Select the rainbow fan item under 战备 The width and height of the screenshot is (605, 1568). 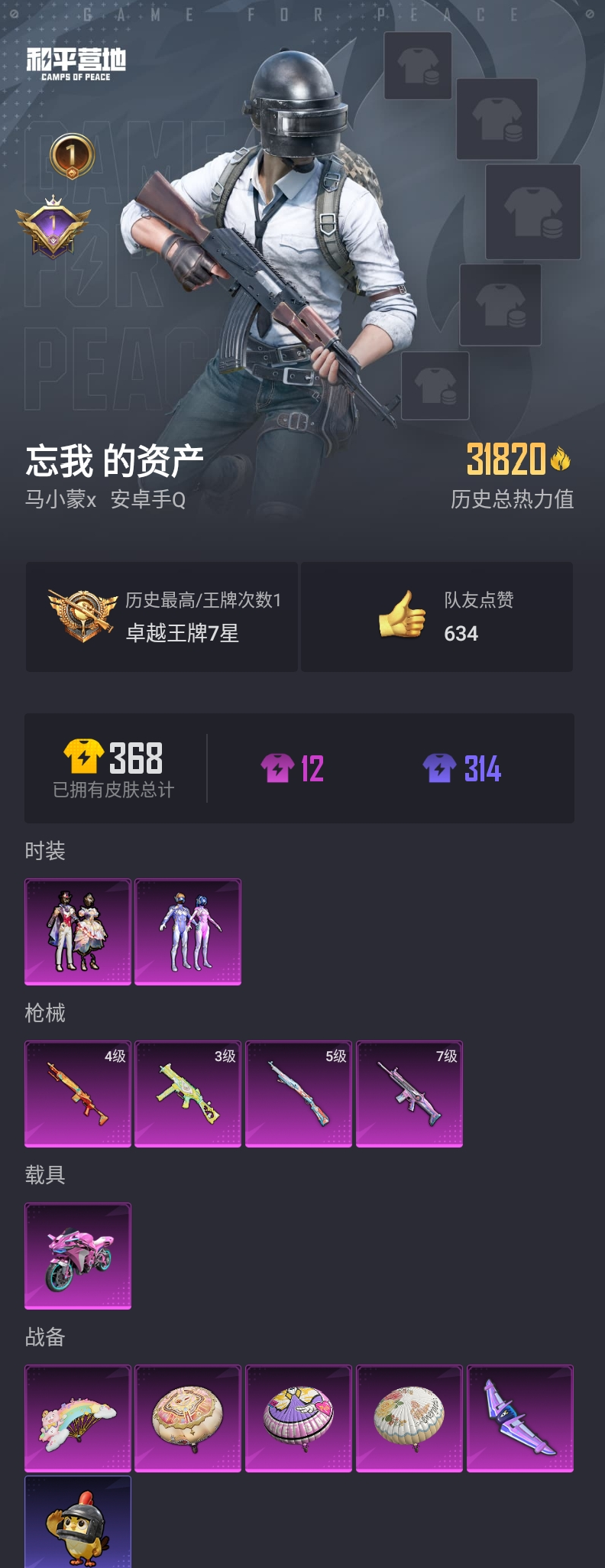click(x=77, y=1420)
